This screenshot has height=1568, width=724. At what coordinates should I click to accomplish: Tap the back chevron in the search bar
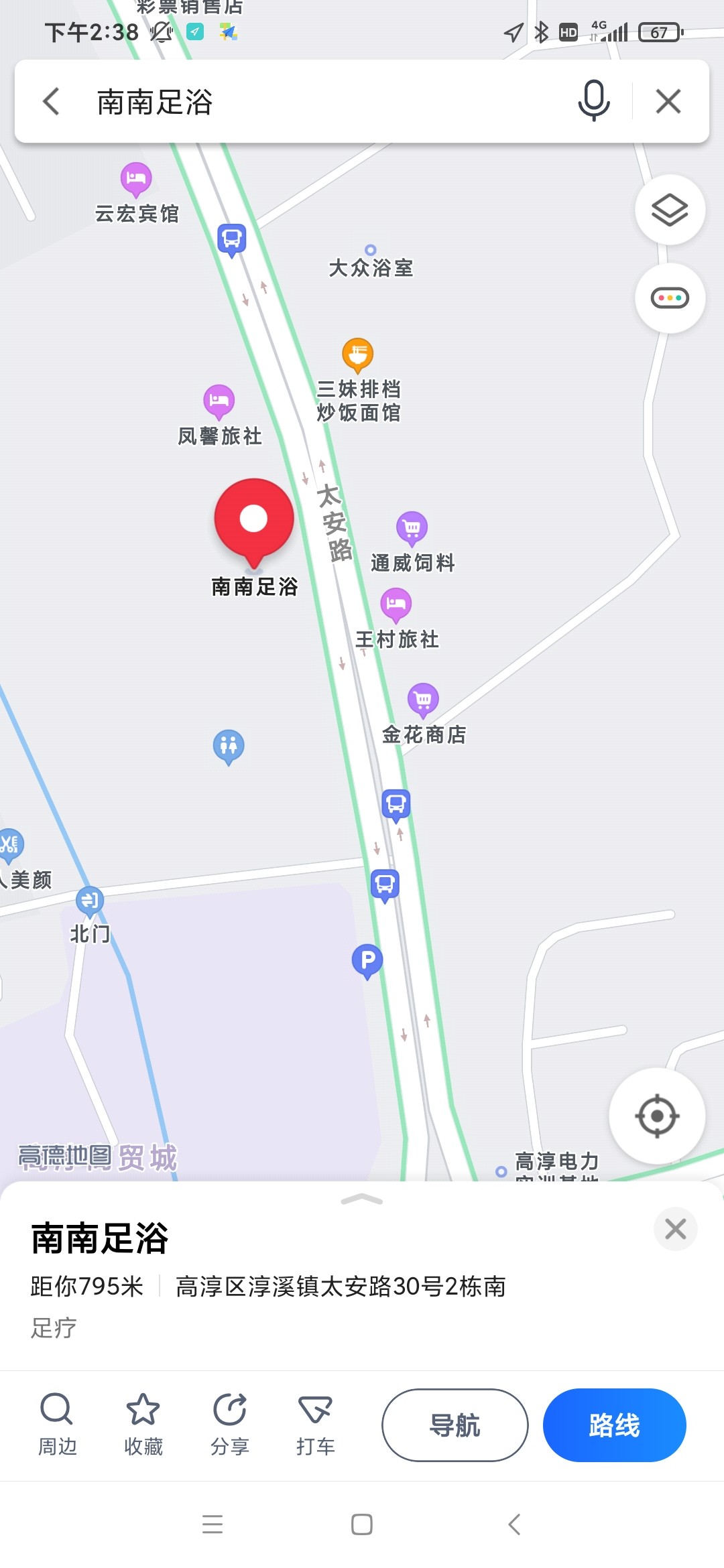[x=51, y=101]
